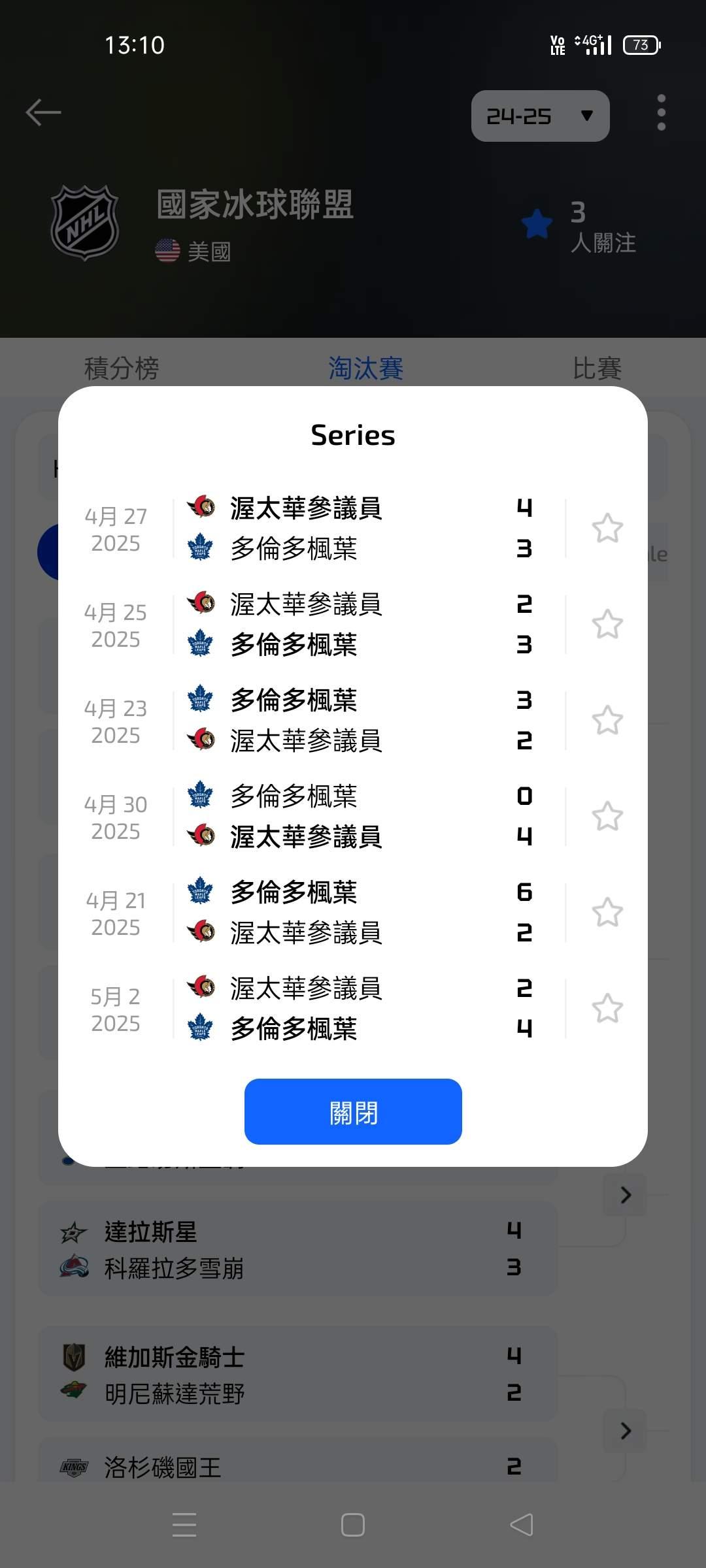Viewport: 706px width, 1568px height.
Task: Close the Series dialog with 關閉
Action: click(x=353, y=1111)
